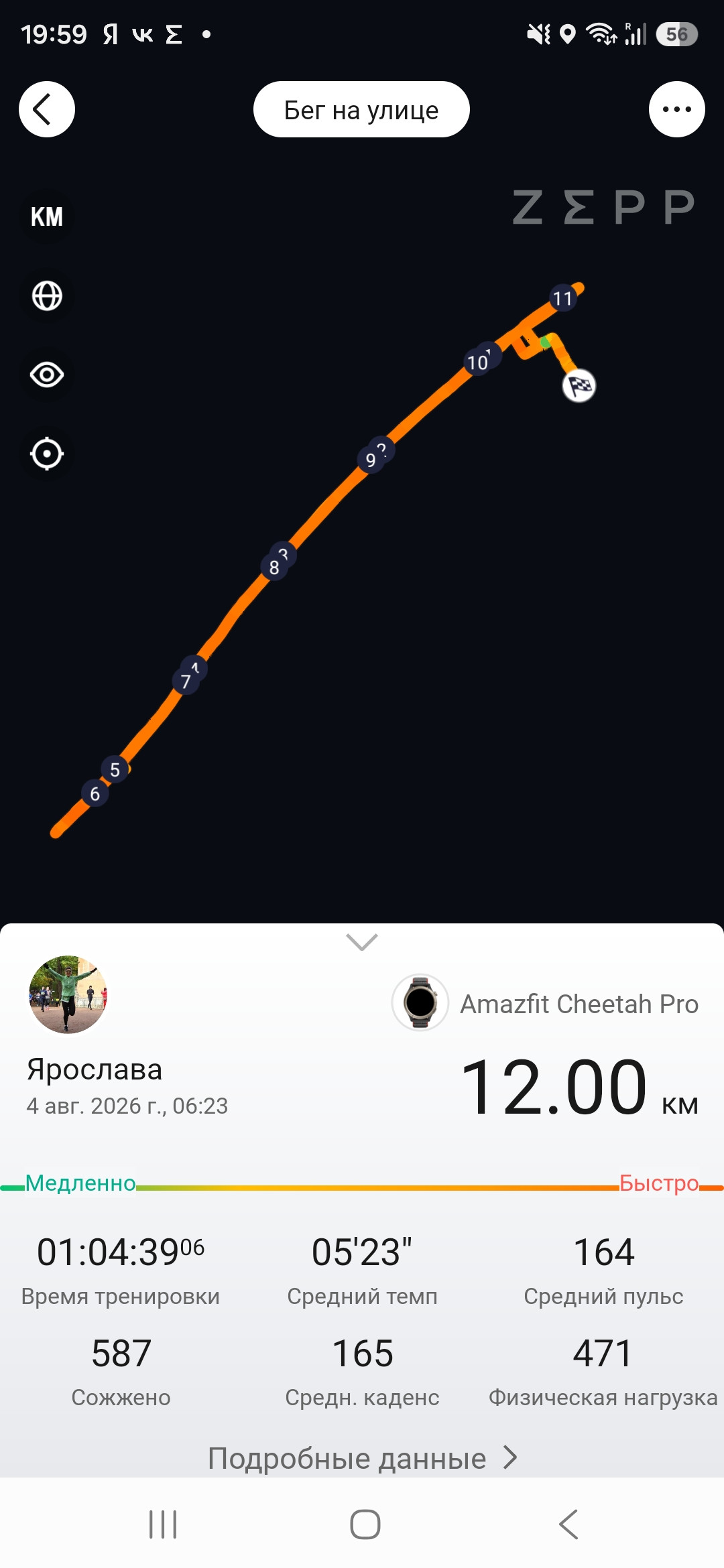The height and width of the screenshot is (1568, 724).
Task: Go back using the top-left arrow
Action: pyautogui.click(x=47, y=109)
